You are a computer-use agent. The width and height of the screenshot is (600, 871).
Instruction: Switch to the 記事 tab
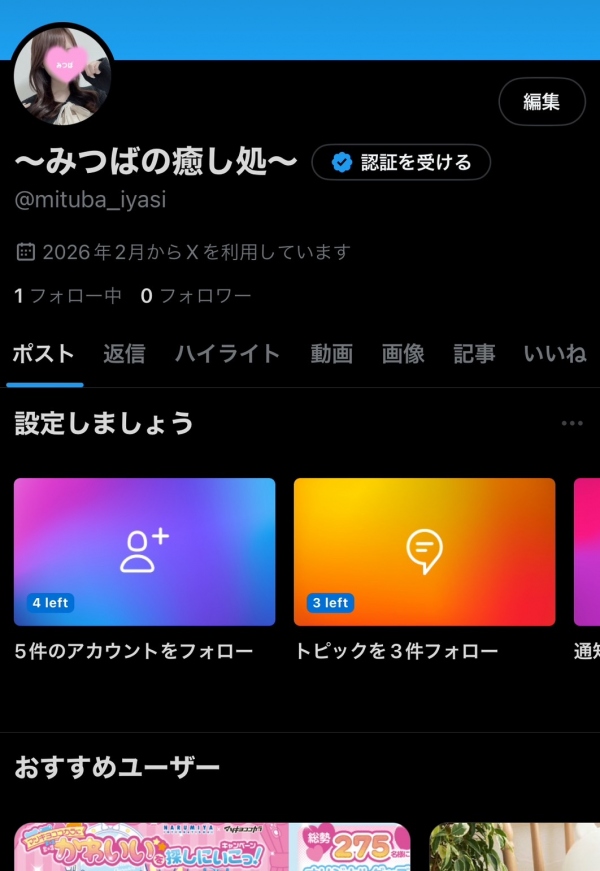474,353
